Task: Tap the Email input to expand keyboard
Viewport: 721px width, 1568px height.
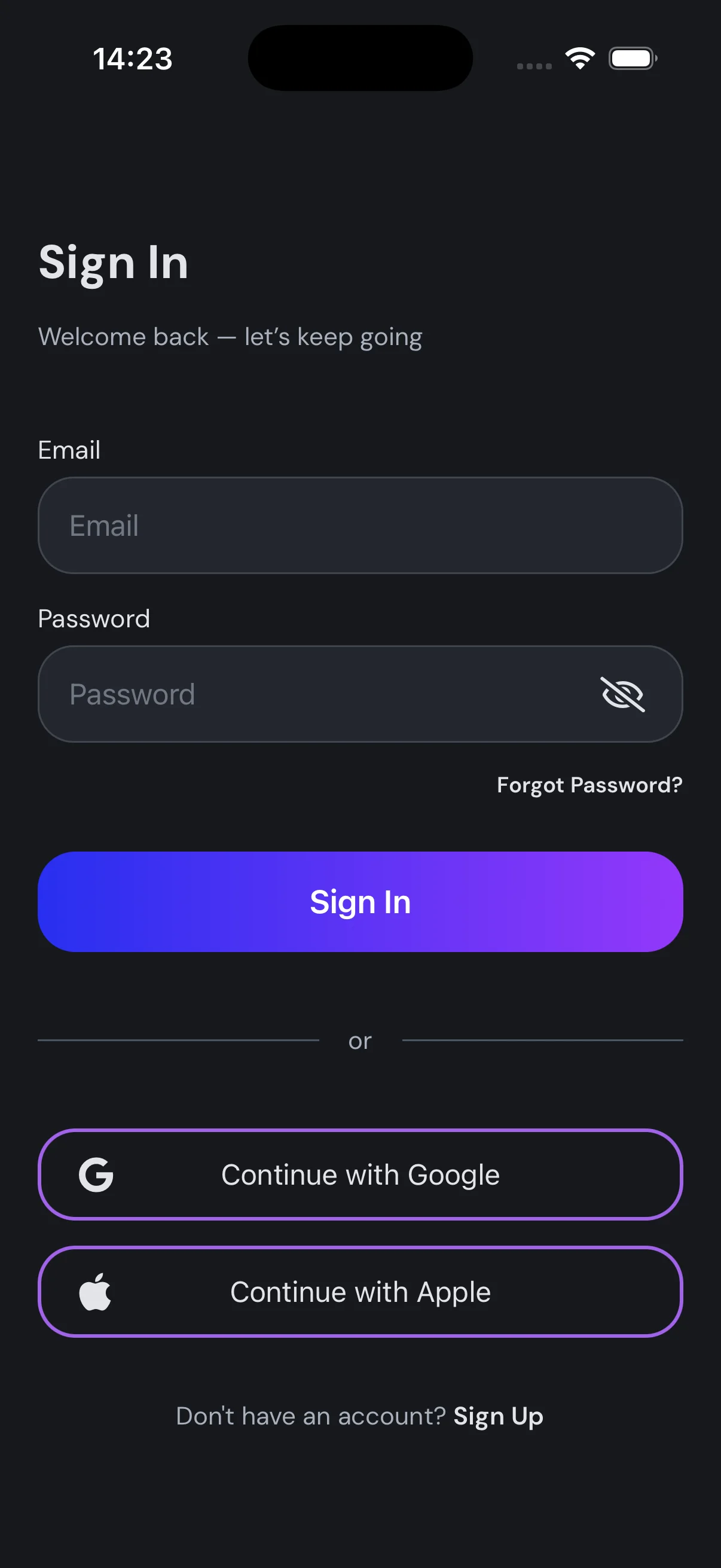Action: coord(360,524)
